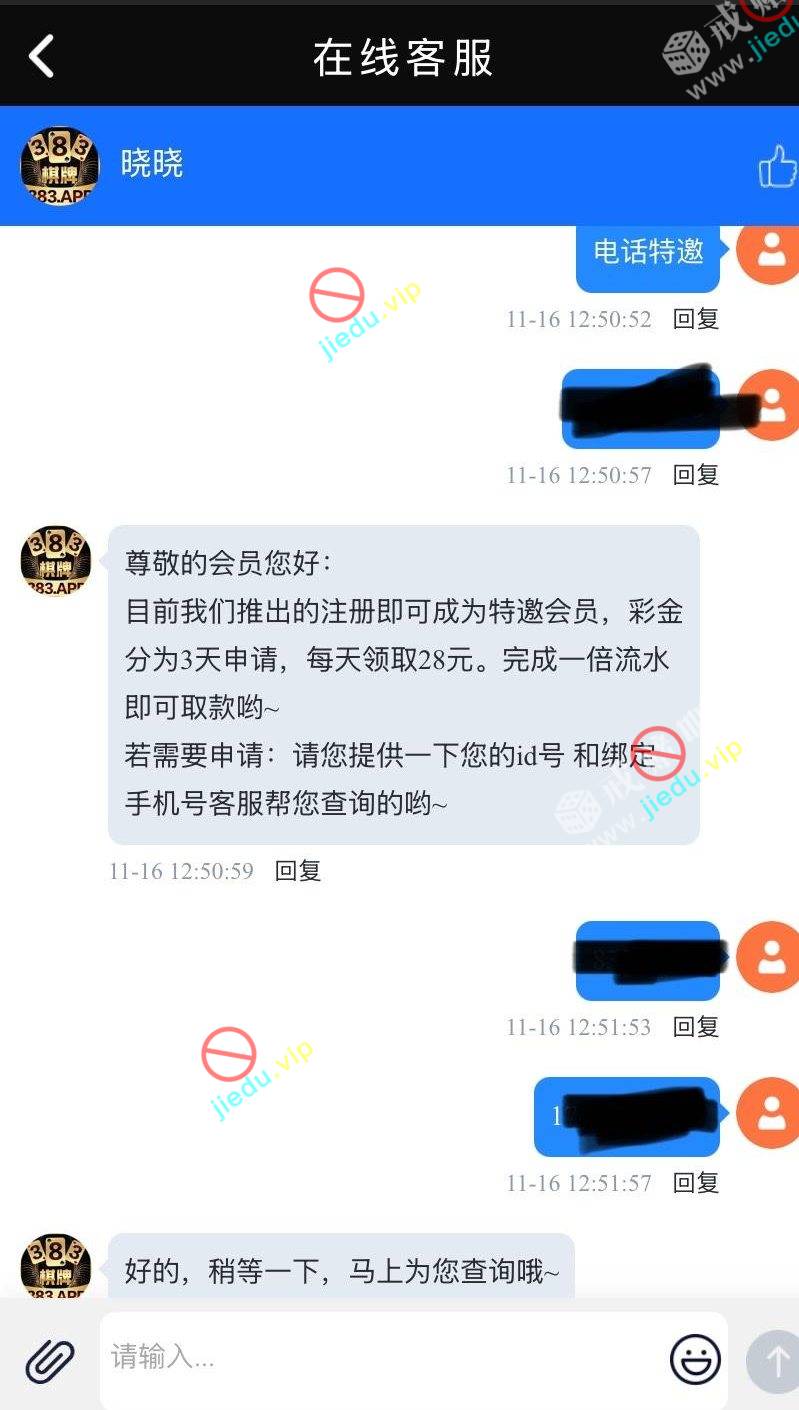The width and height of the screenshot is (799, 1410).
Task: Give agent 晓晓 a thumbs up
Action: coord(777,166)
